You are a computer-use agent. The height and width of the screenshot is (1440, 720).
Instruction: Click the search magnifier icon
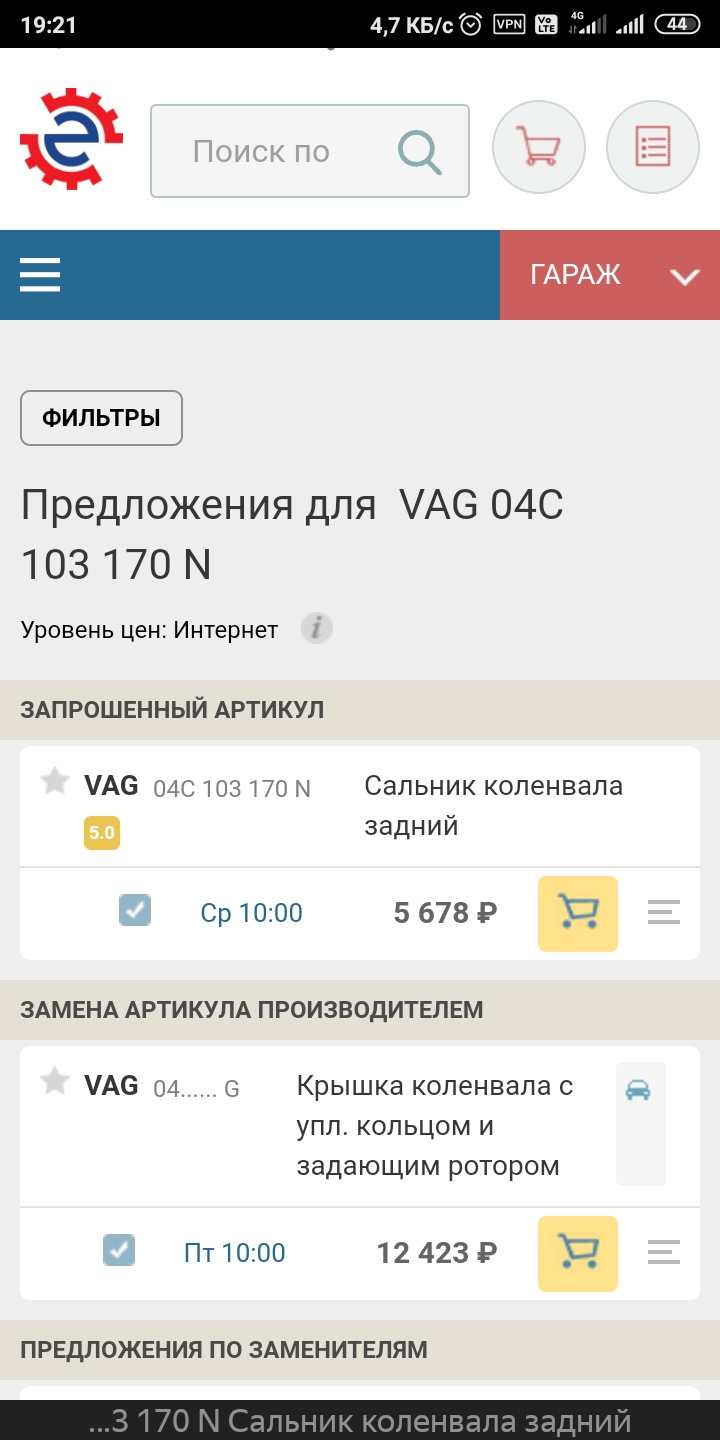[x=419, y=150]
